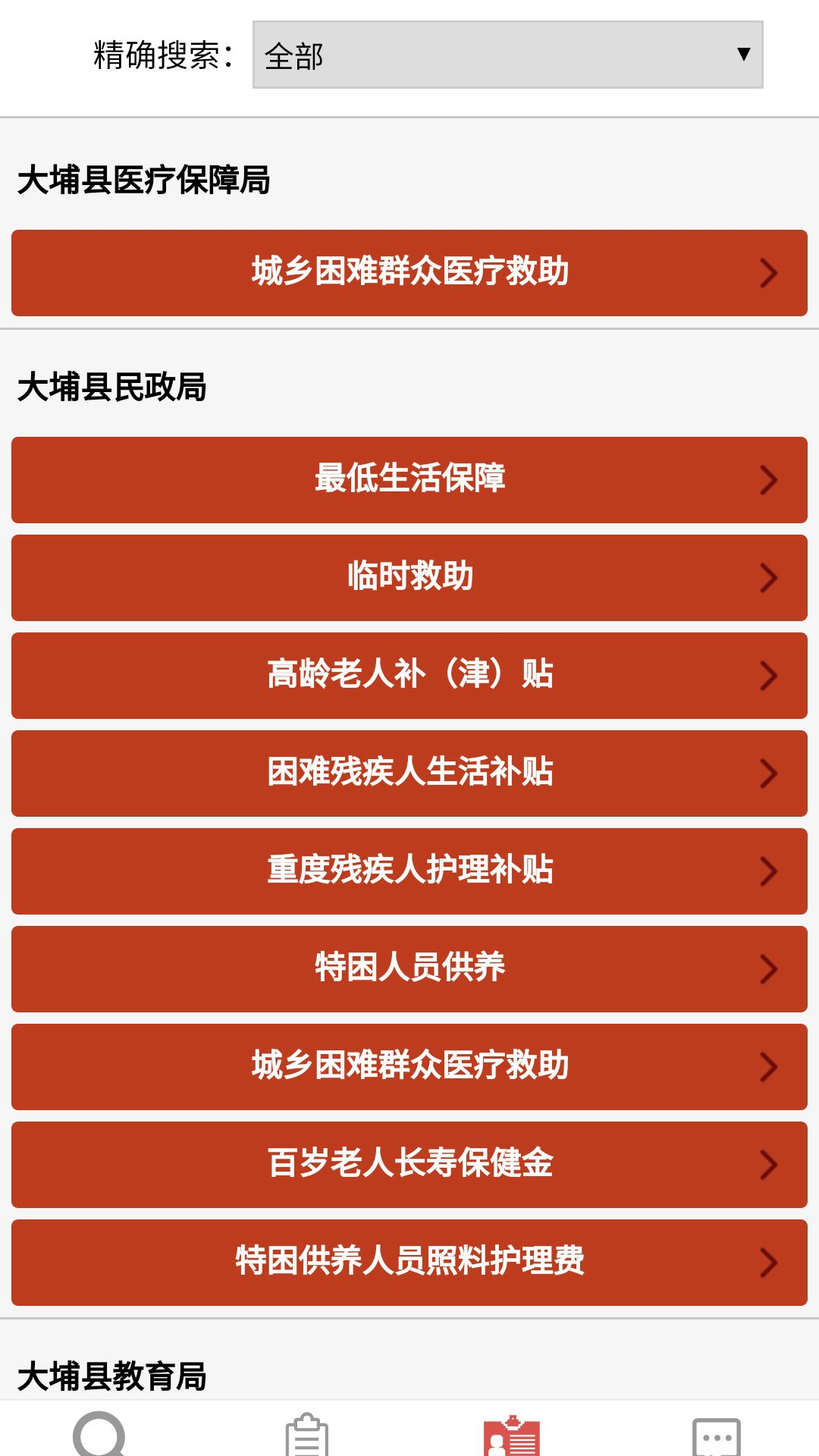Open 重度残疾人护理补贴

409,871
